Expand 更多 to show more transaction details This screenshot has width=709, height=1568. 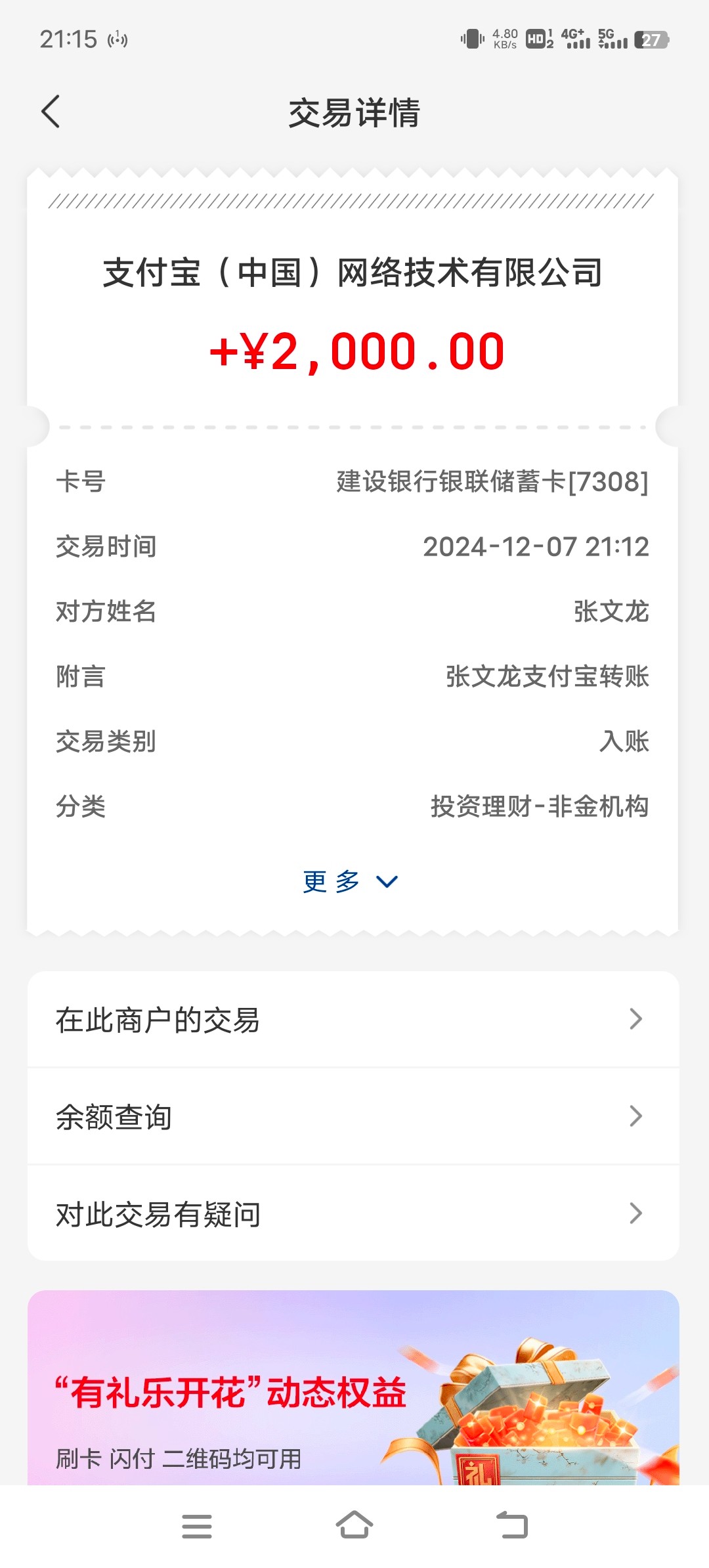351,881
